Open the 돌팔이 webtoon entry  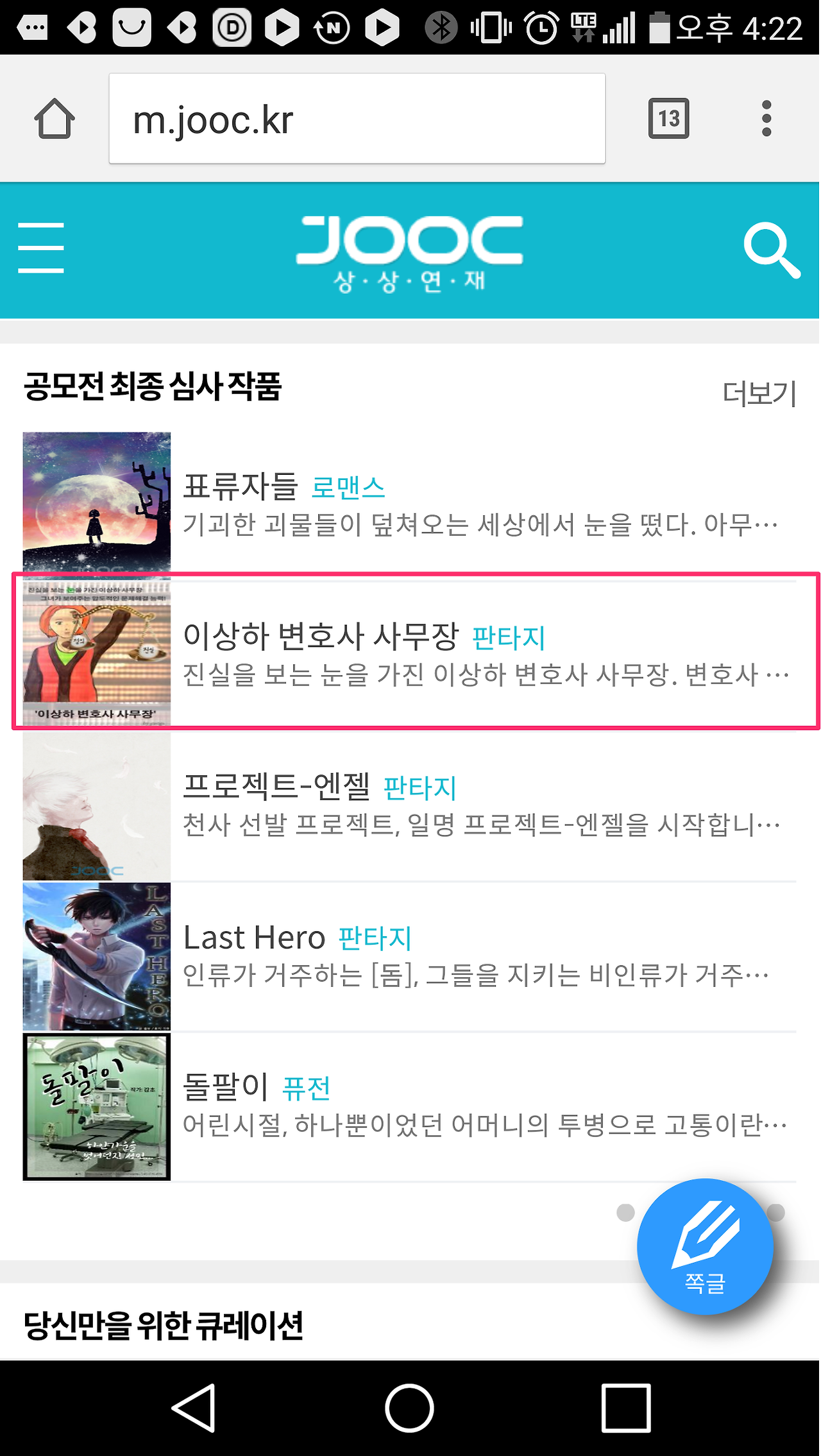pyautogui.click(x=410, y=1105)
